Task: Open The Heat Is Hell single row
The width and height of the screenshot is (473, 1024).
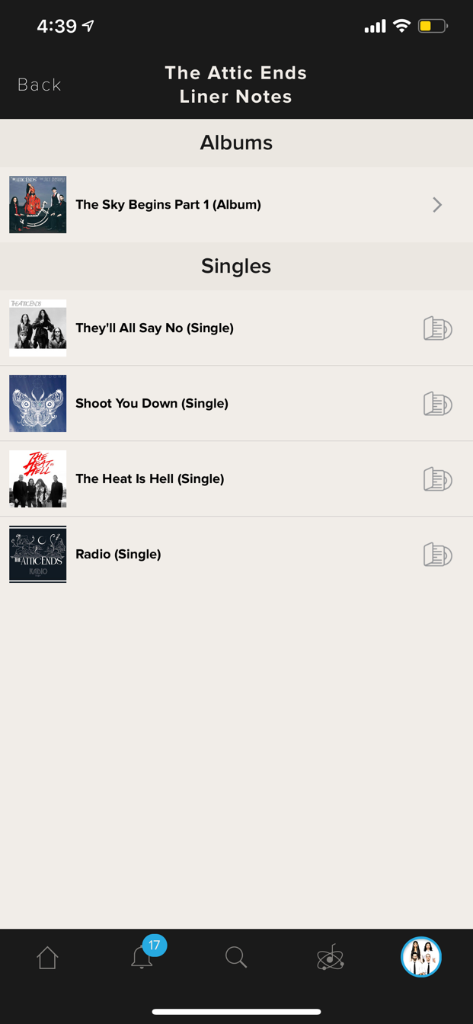Action: coord(236,479)
